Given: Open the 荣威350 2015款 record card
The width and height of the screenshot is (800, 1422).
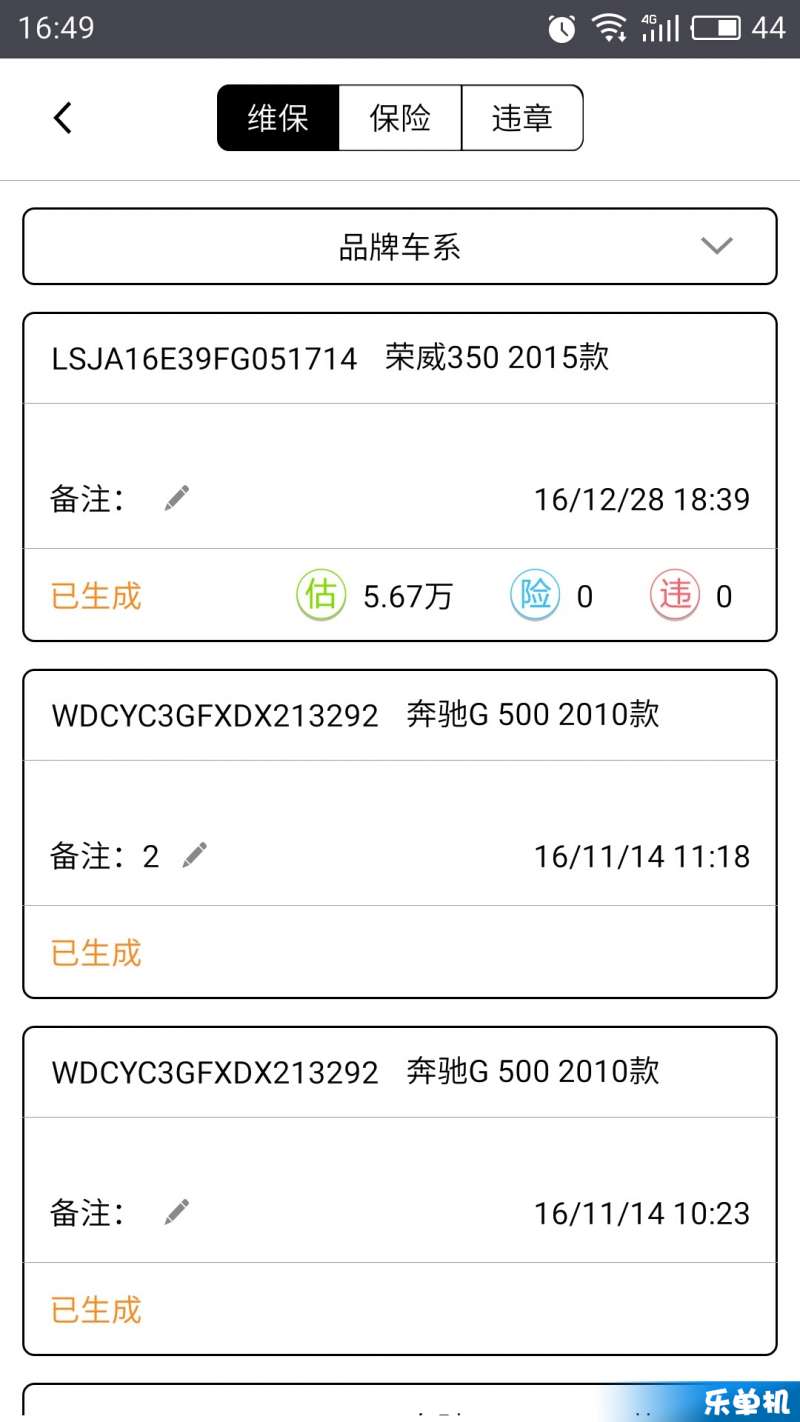Looking at the screenshot, I should [x=400, y=477].
